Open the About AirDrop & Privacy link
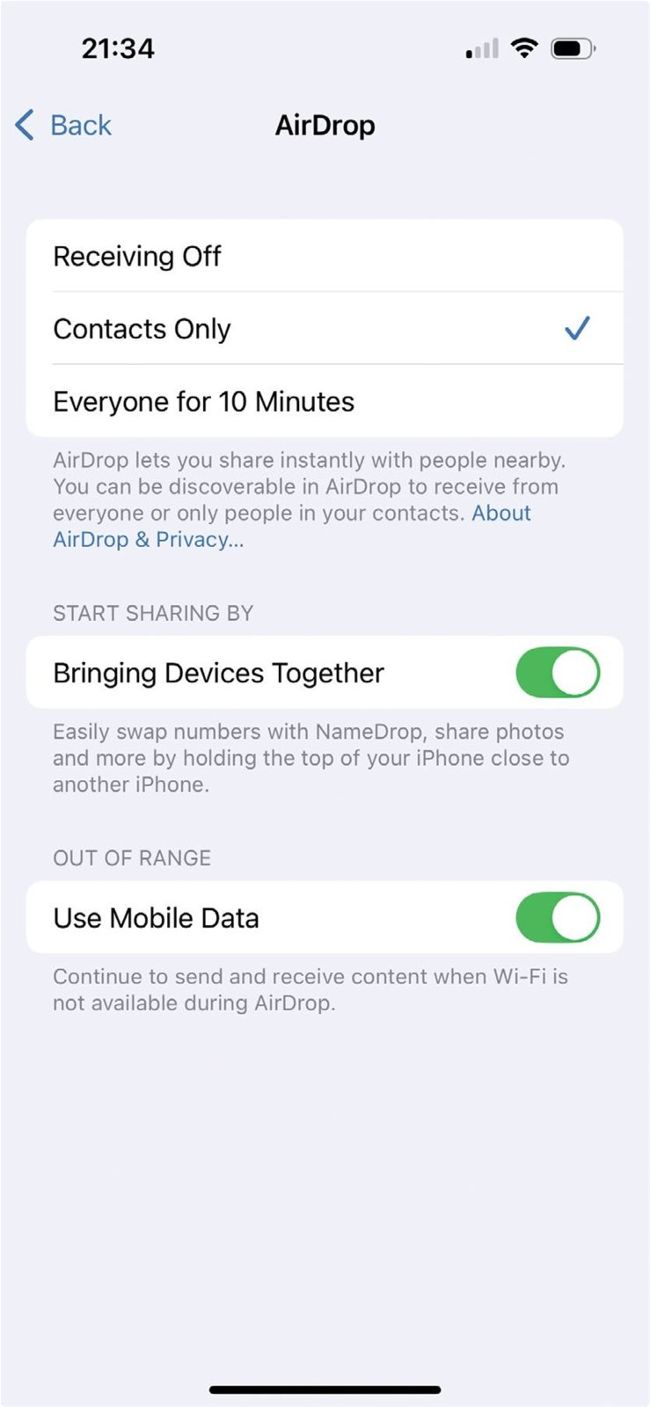This screenshot has width=650, height=1407. coord(148,540)
